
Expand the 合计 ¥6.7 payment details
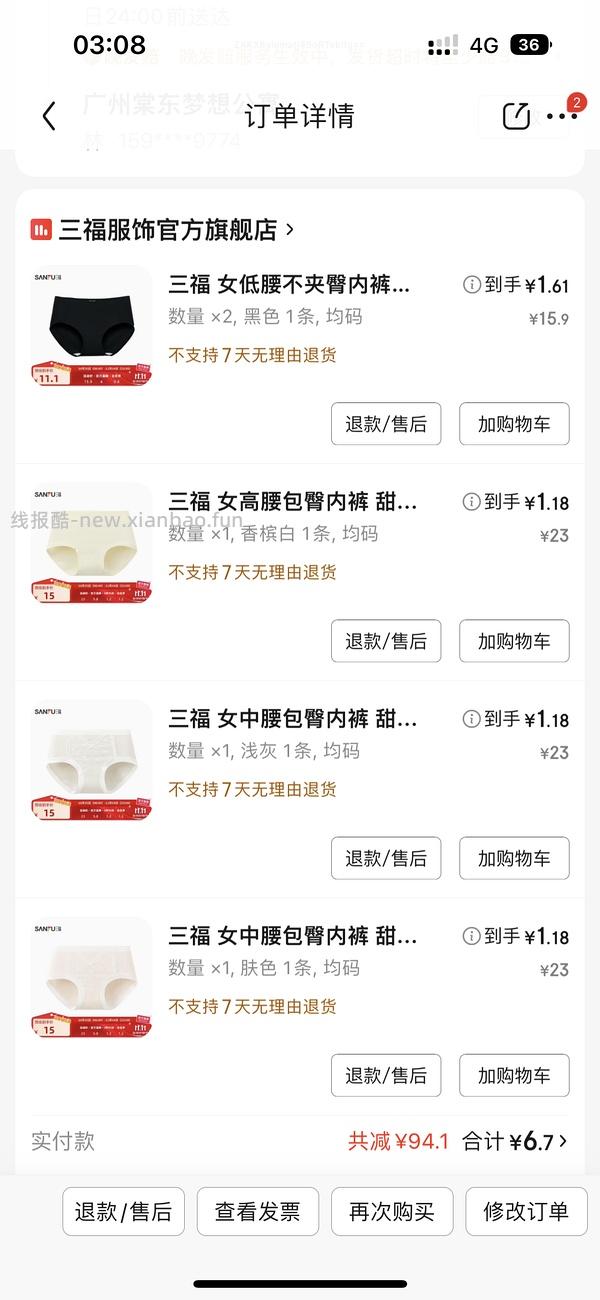pos(516,1141)
